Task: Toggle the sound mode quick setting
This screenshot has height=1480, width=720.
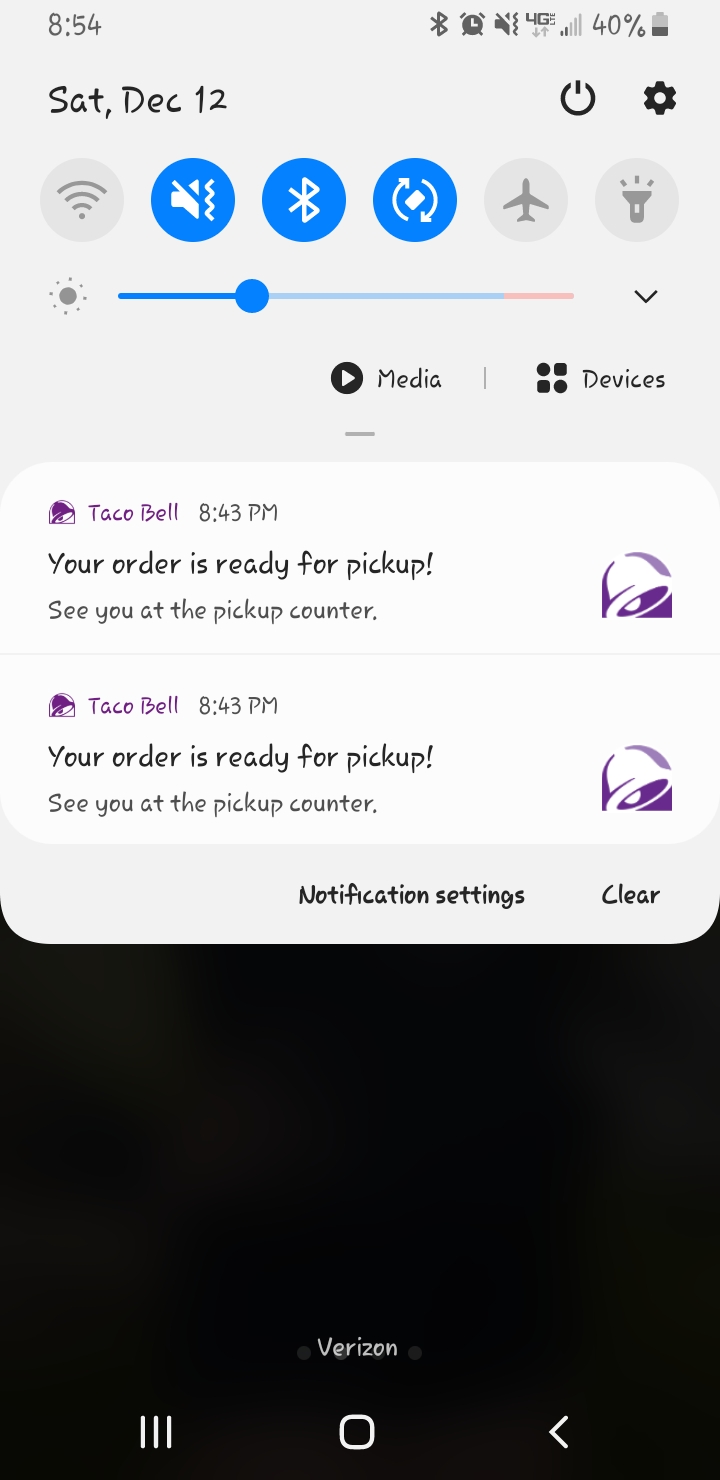Action: click(x=193, y=201)
